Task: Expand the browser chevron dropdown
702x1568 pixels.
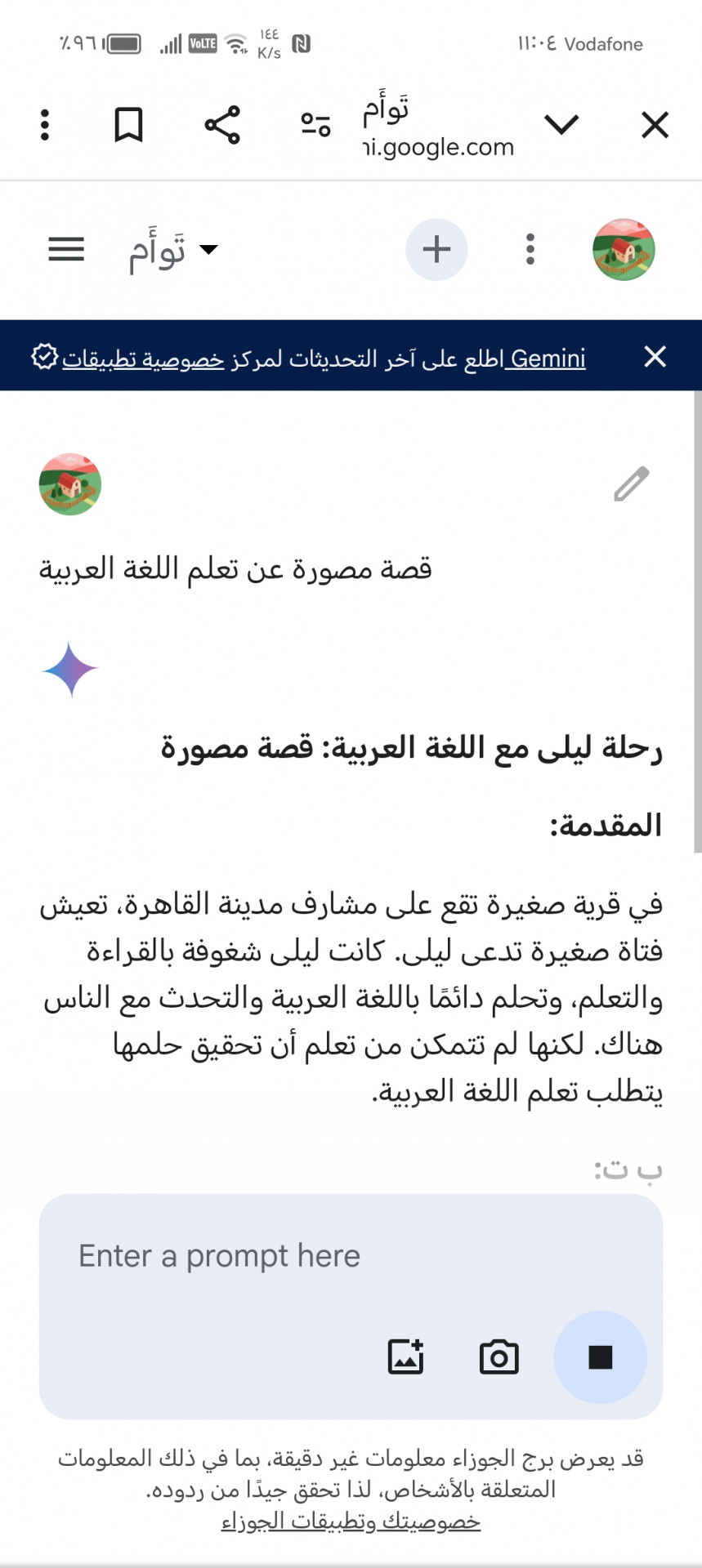Action: 561,125
